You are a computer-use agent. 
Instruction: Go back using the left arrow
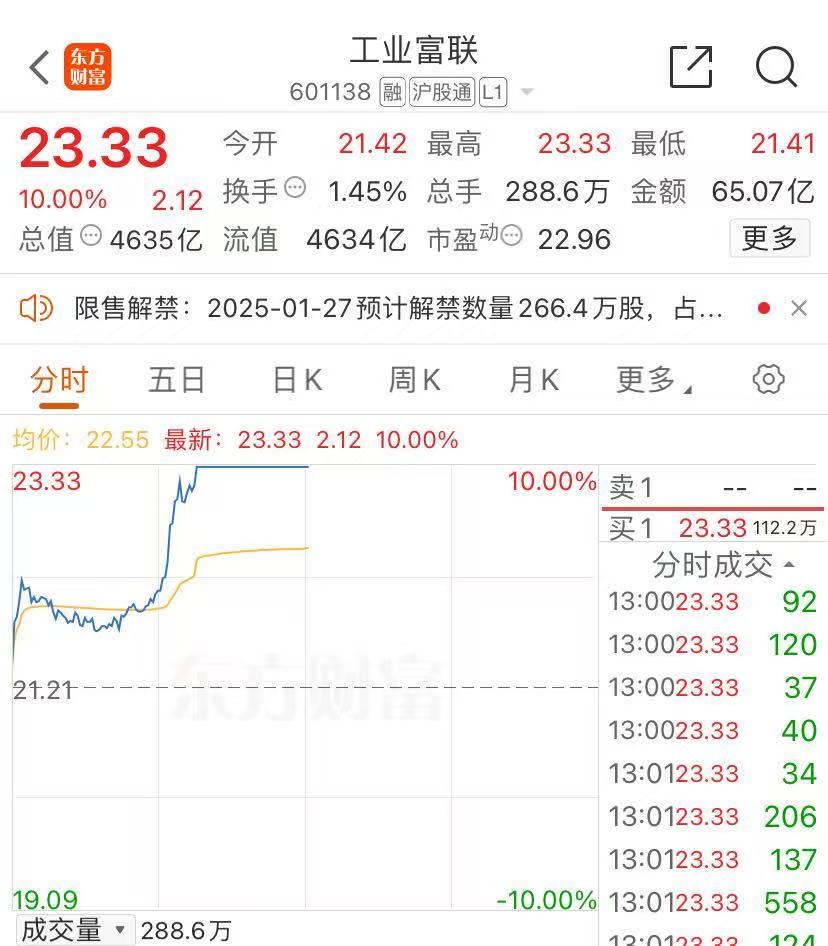pos(40,68)
